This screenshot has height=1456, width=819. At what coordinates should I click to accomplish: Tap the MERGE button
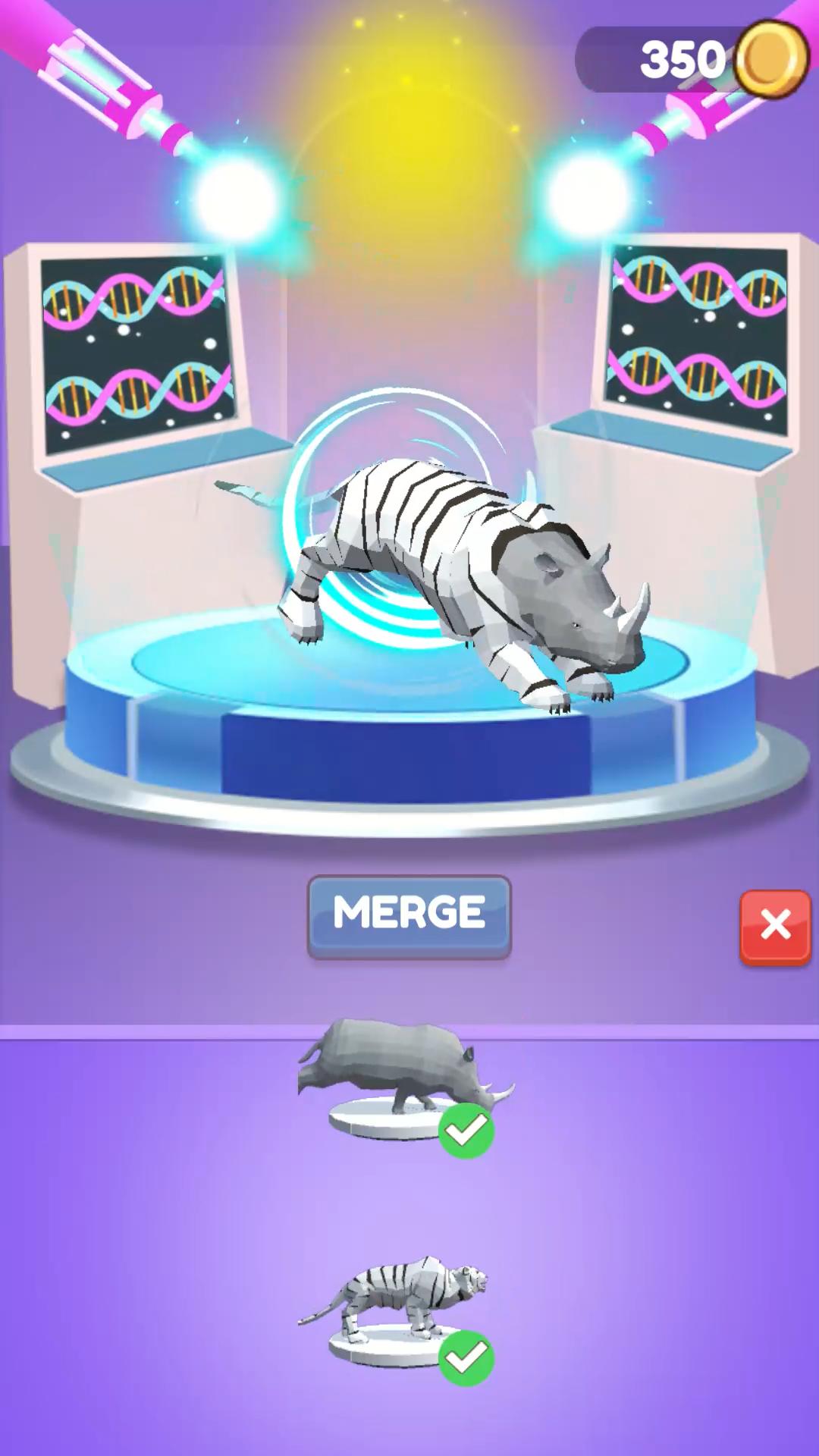point(409,915)
